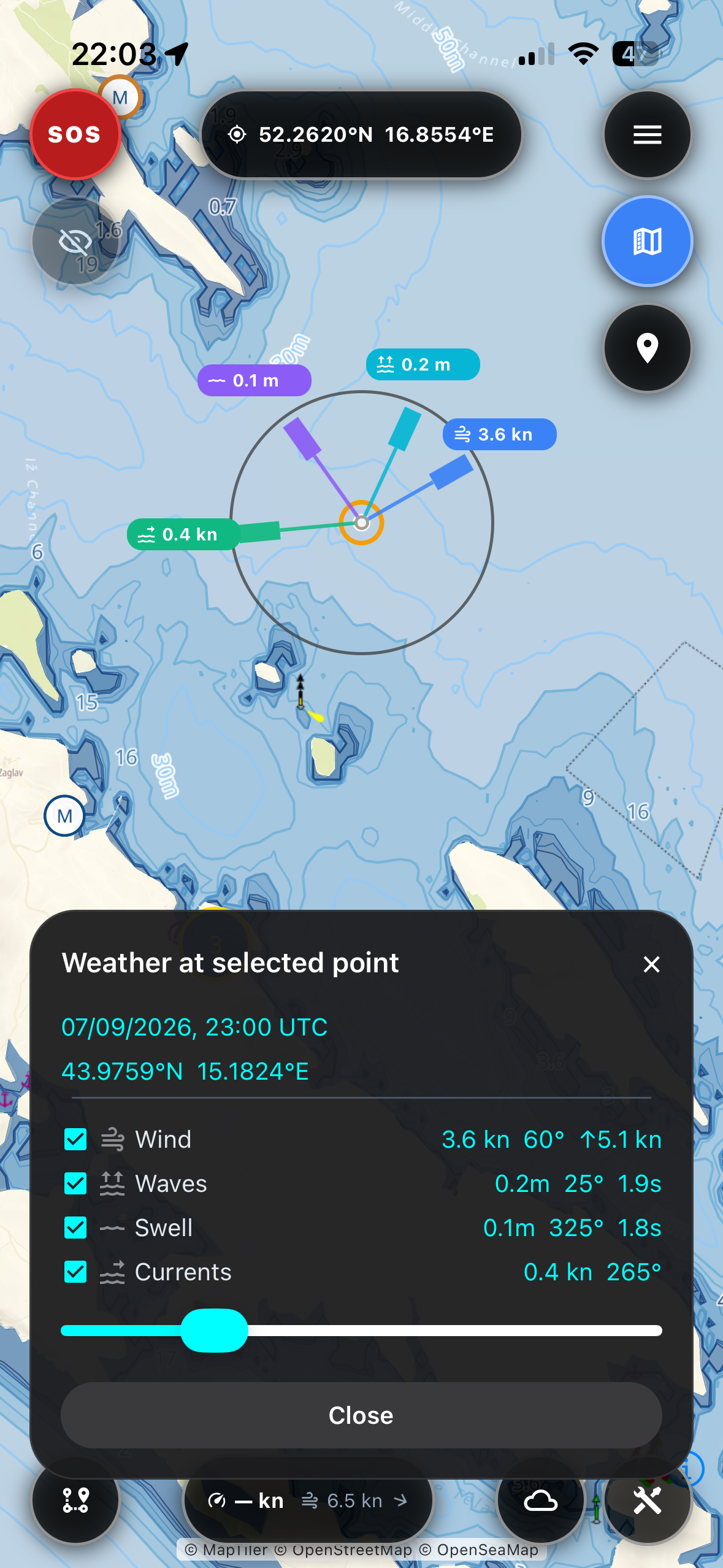Screen dimensions: 723x1568
Task: Disable the Swell checkbox
Action: [x=75, y=1228]
